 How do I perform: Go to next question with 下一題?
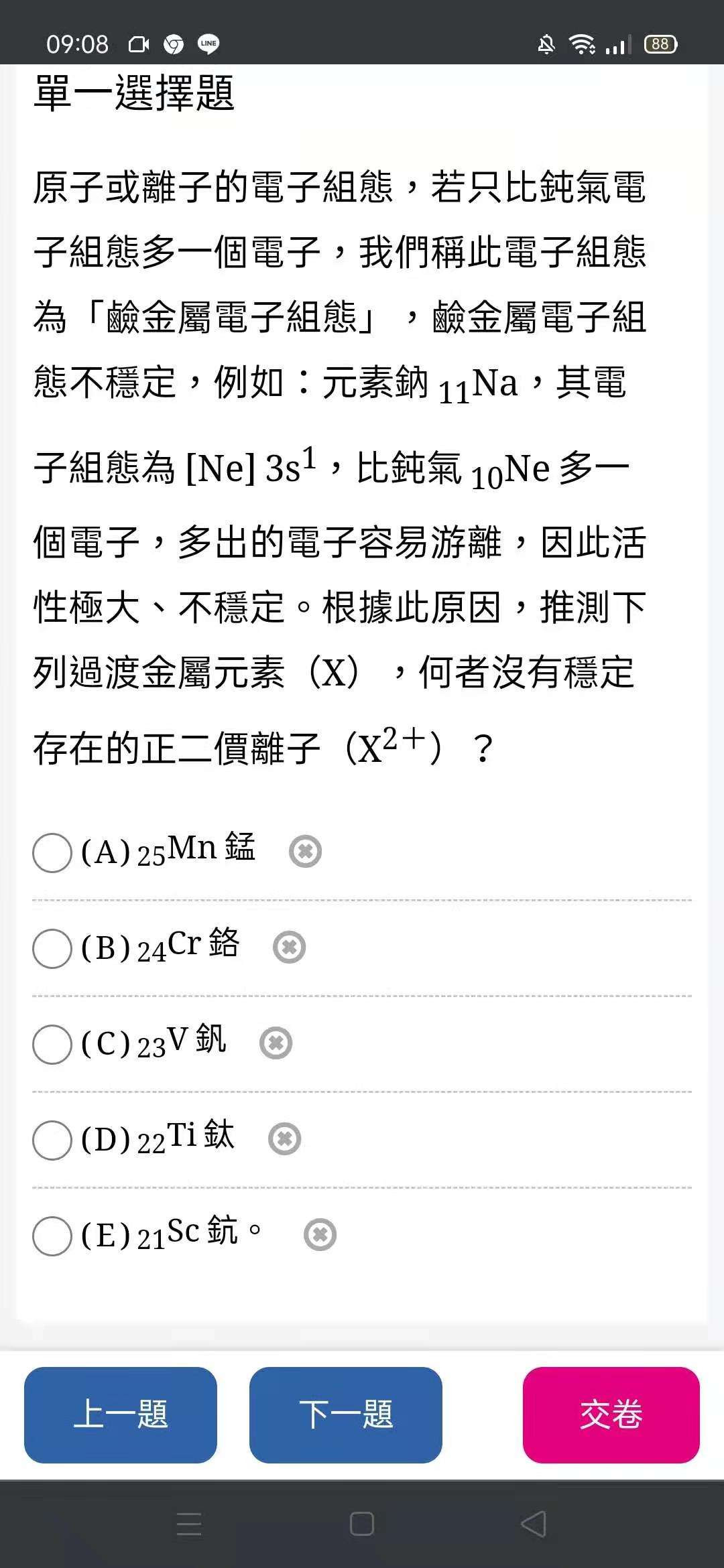[x=346, y=1415]
